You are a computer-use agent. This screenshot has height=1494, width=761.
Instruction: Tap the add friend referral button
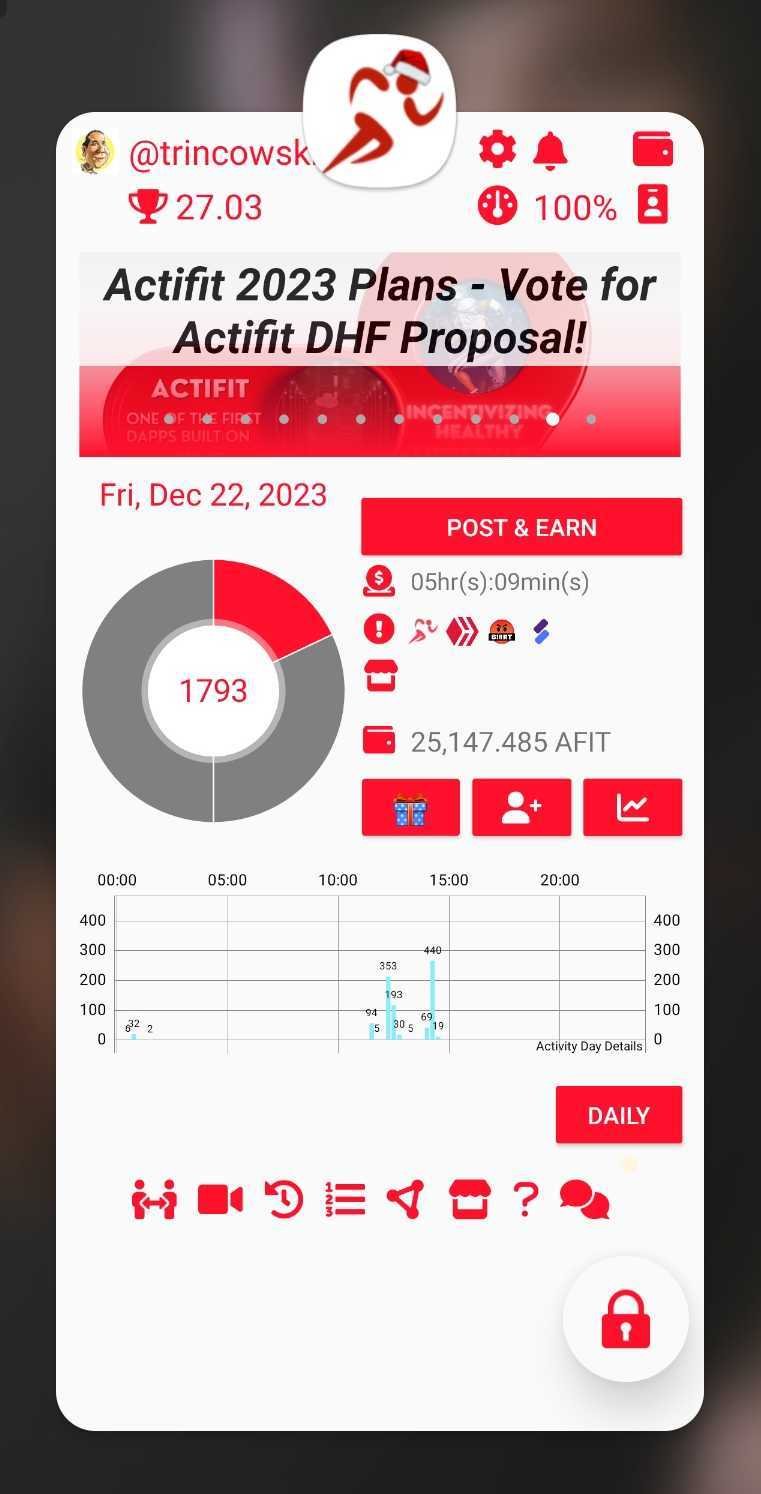click(521, 808)
